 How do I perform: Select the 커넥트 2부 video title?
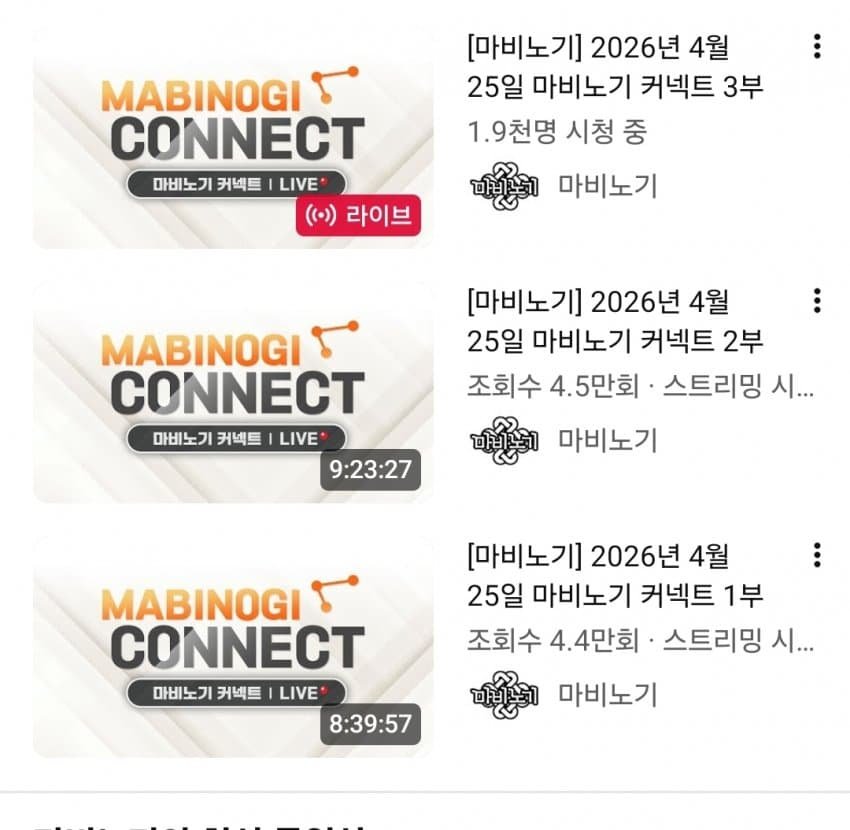pyautogui.click(x=614, y=320)
